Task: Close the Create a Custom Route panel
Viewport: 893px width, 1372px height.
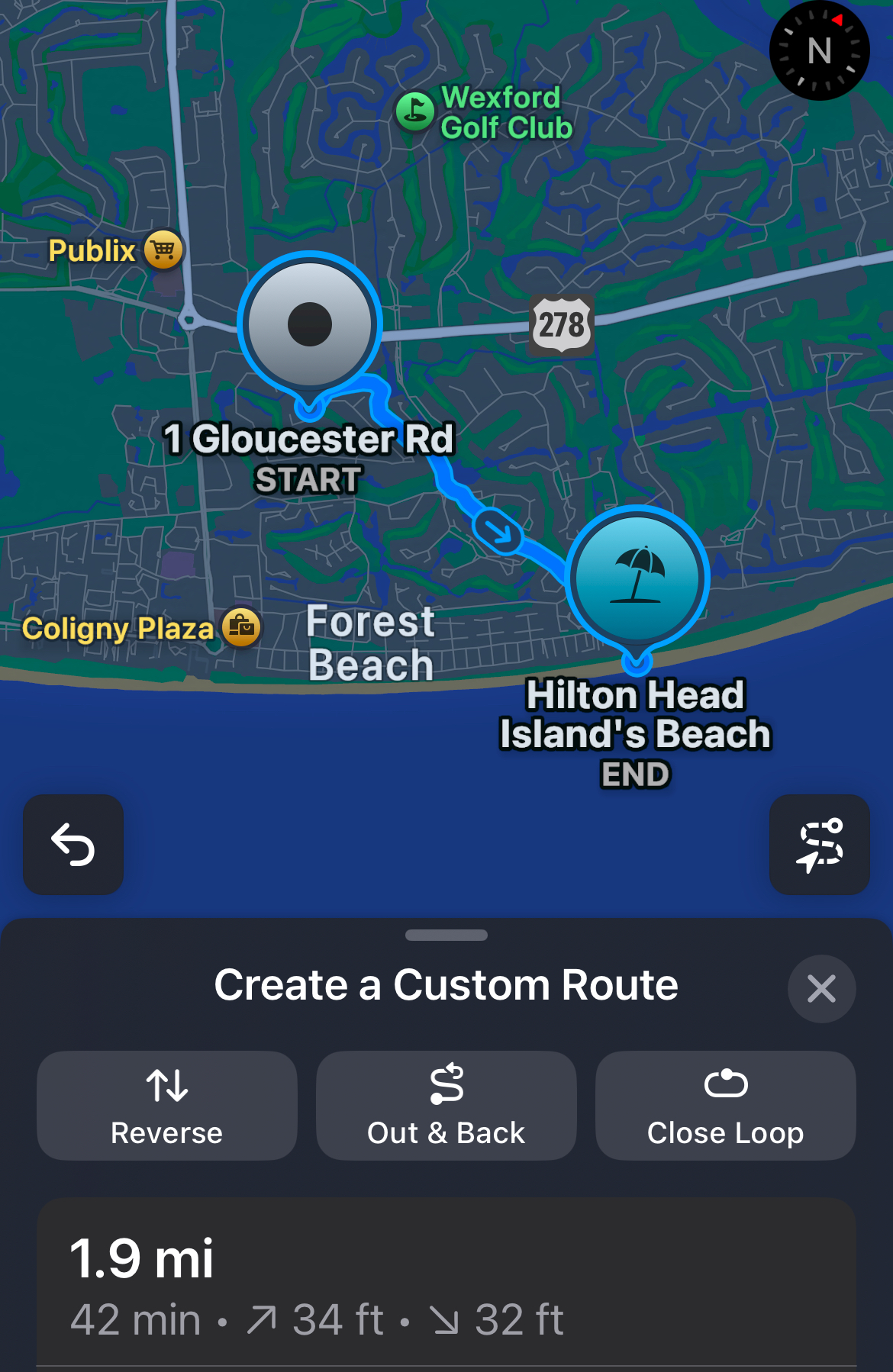Action: 821,989
